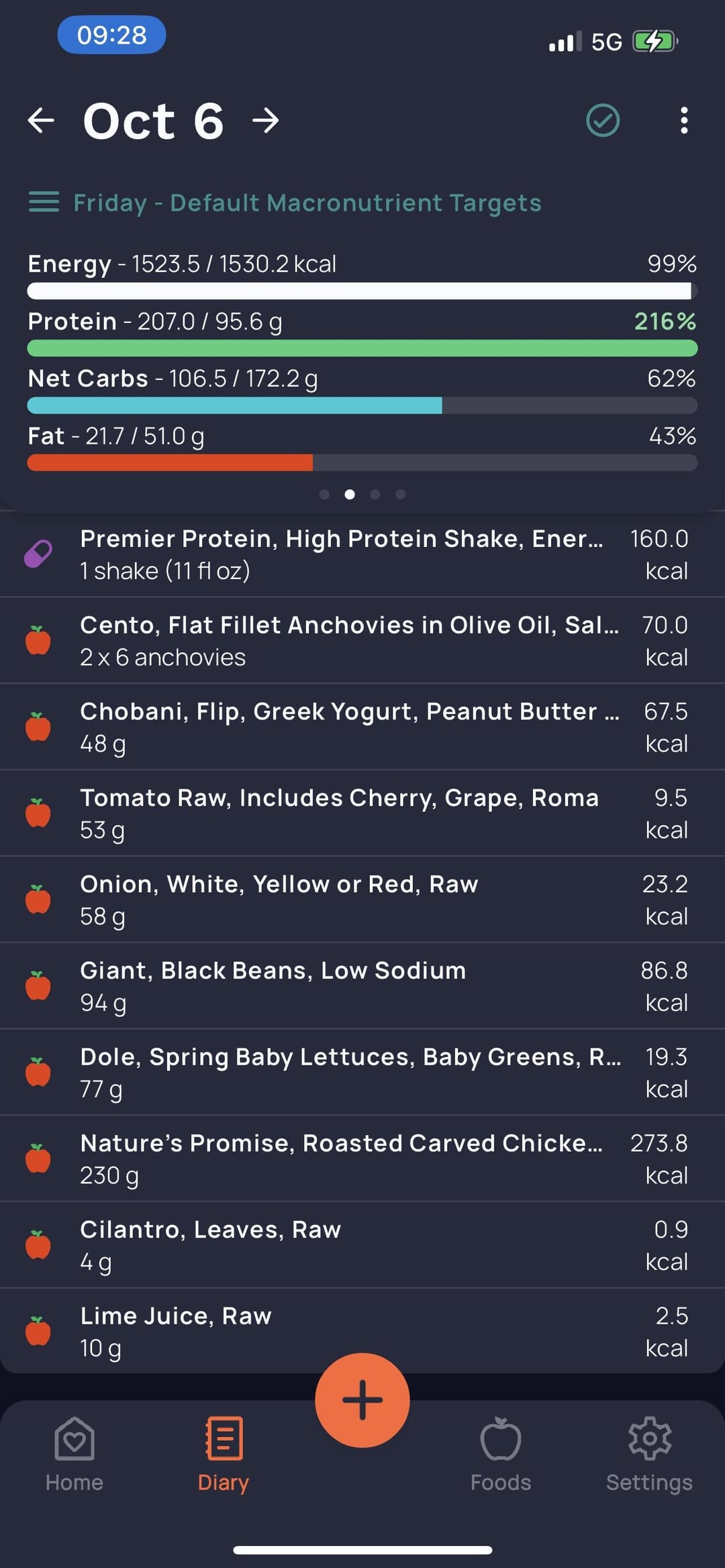Open the Cilantro, Leaves, Raw entry
725x1568 pixels.
click(362, 1245)
